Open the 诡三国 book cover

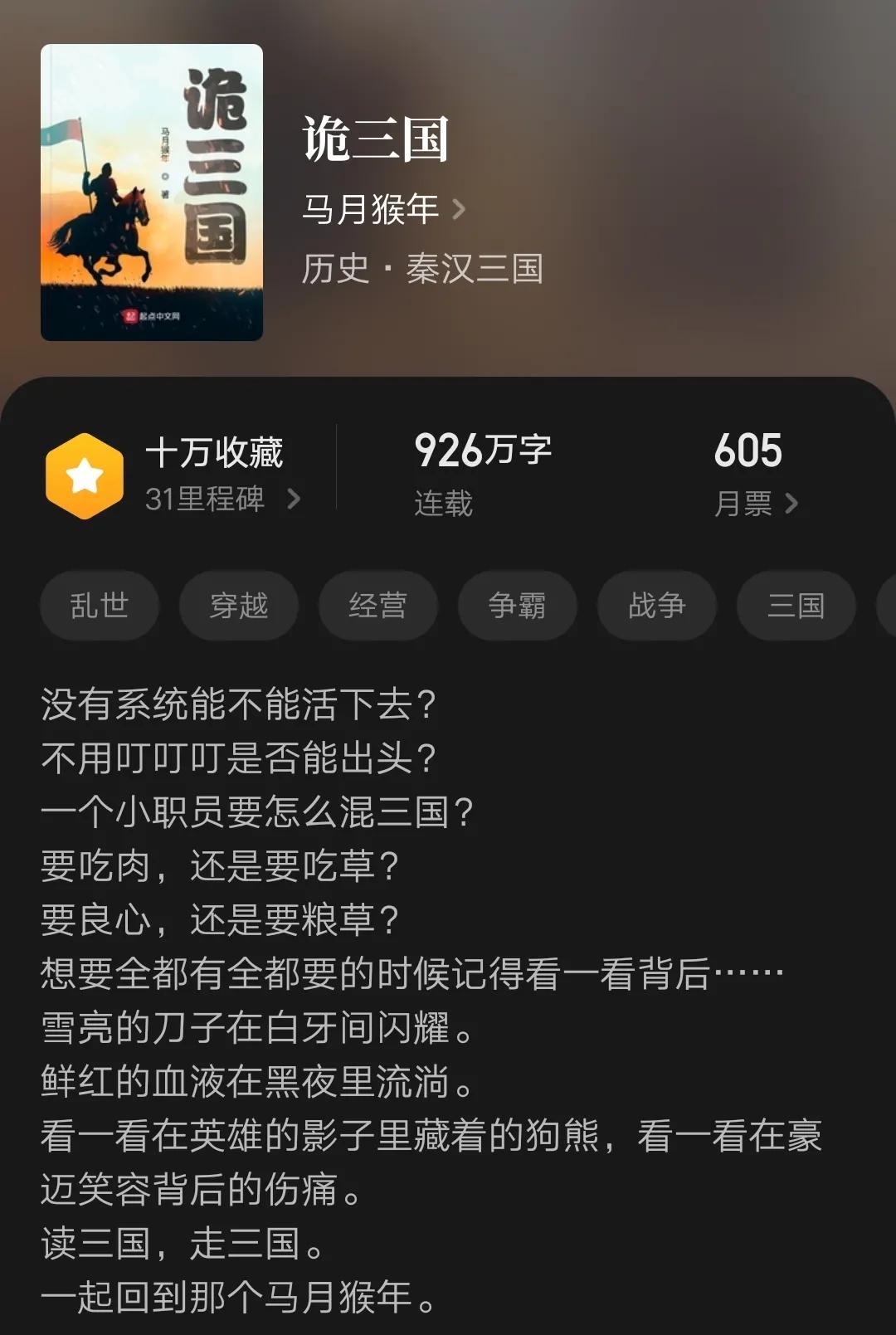(152, 192)
